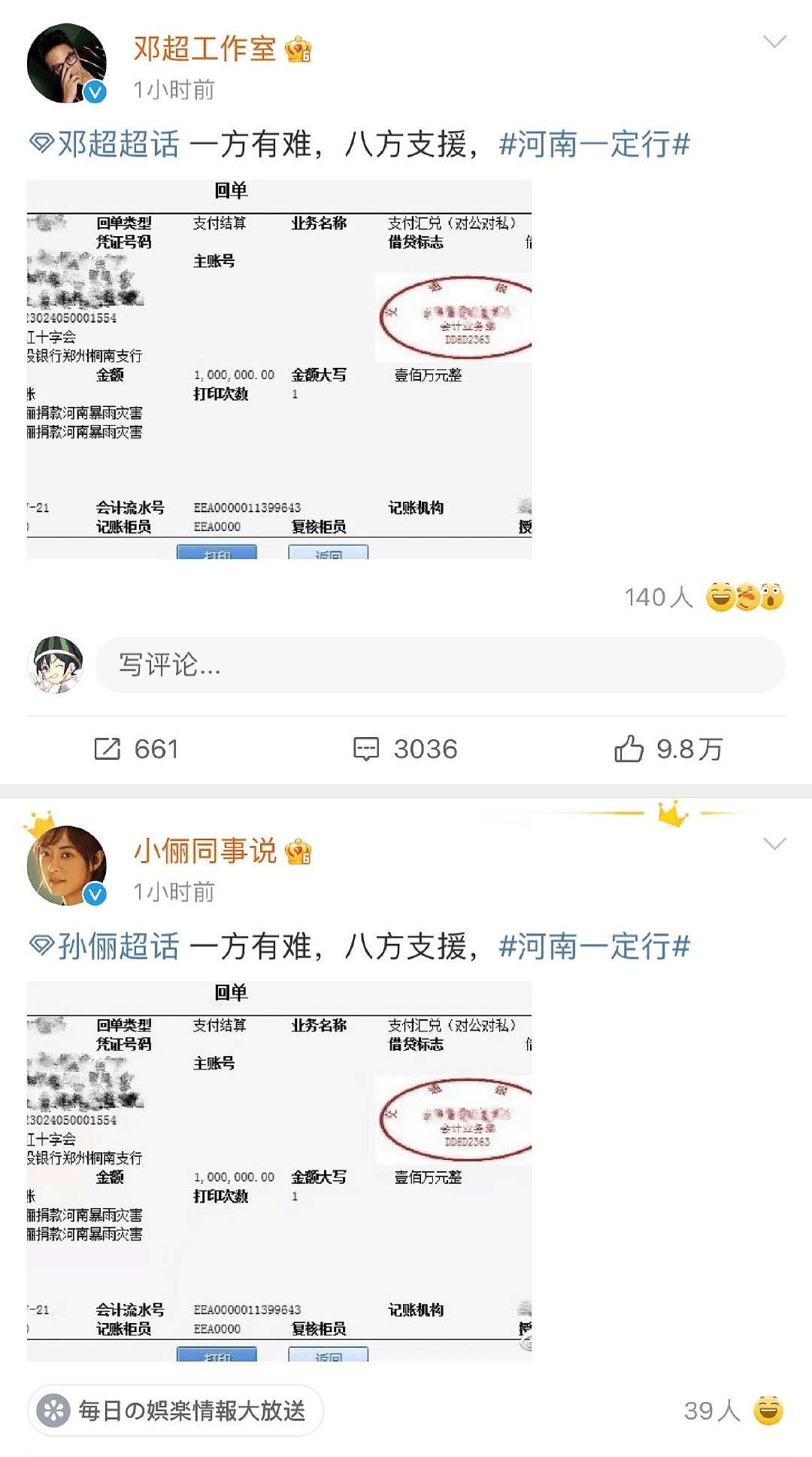Repost the 邓超工作室 post (661)
This screenshot has width=812, height=1457.
tap(136, 748)
